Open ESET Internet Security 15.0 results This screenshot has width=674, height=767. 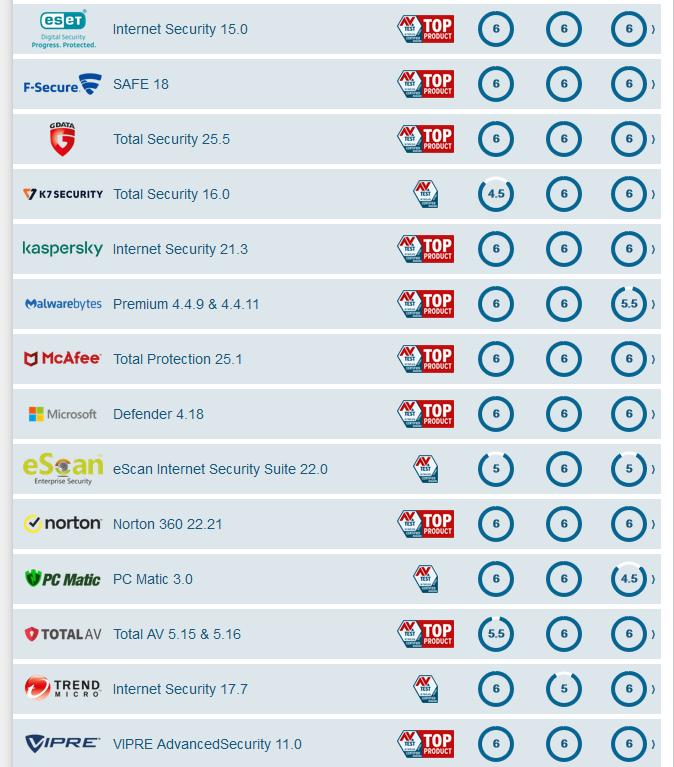[x=180, y=29]
